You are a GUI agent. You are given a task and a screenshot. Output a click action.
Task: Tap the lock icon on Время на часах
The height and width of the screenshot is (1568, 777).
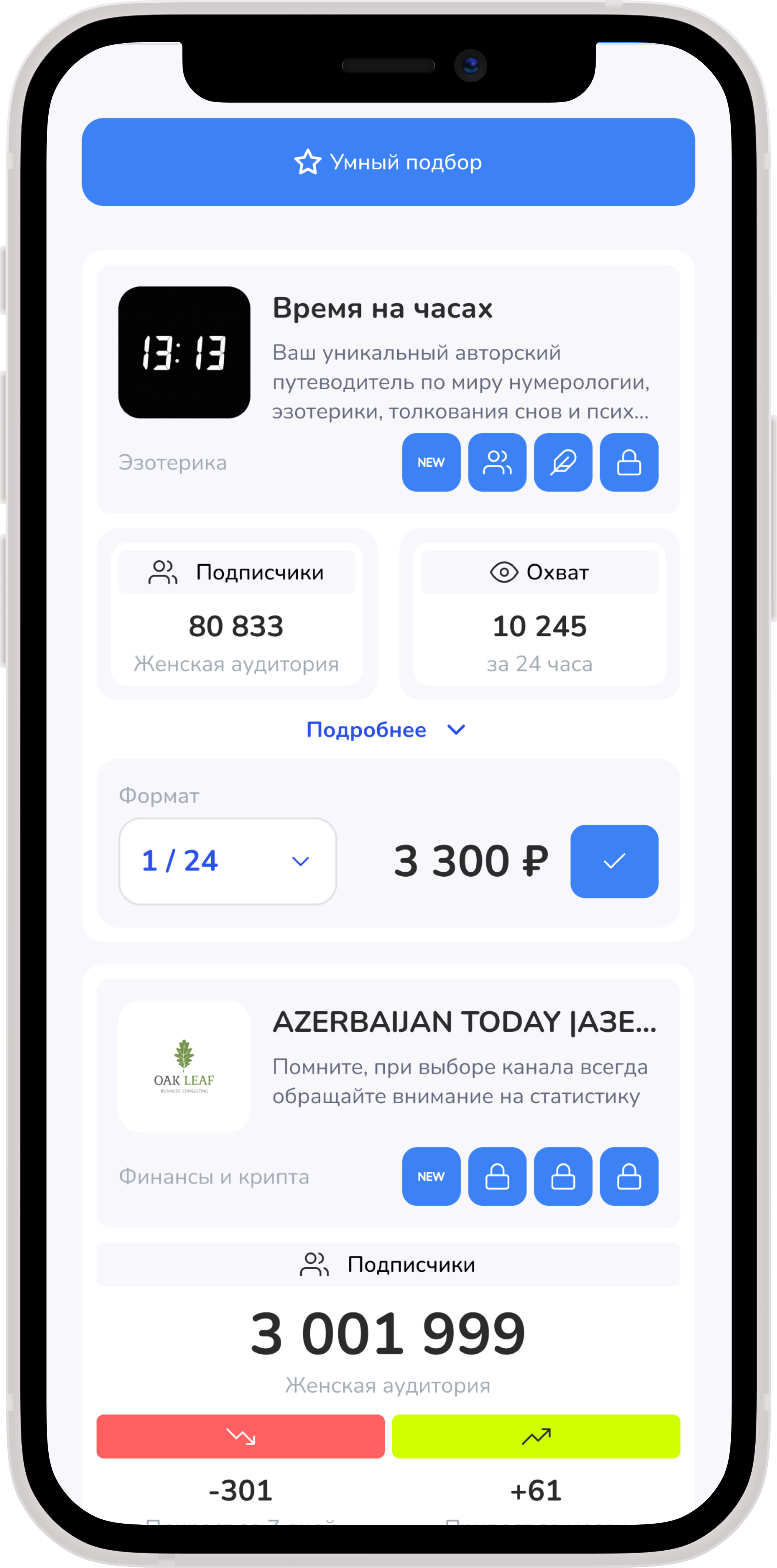pyautogui.click(x=629, y=462)
